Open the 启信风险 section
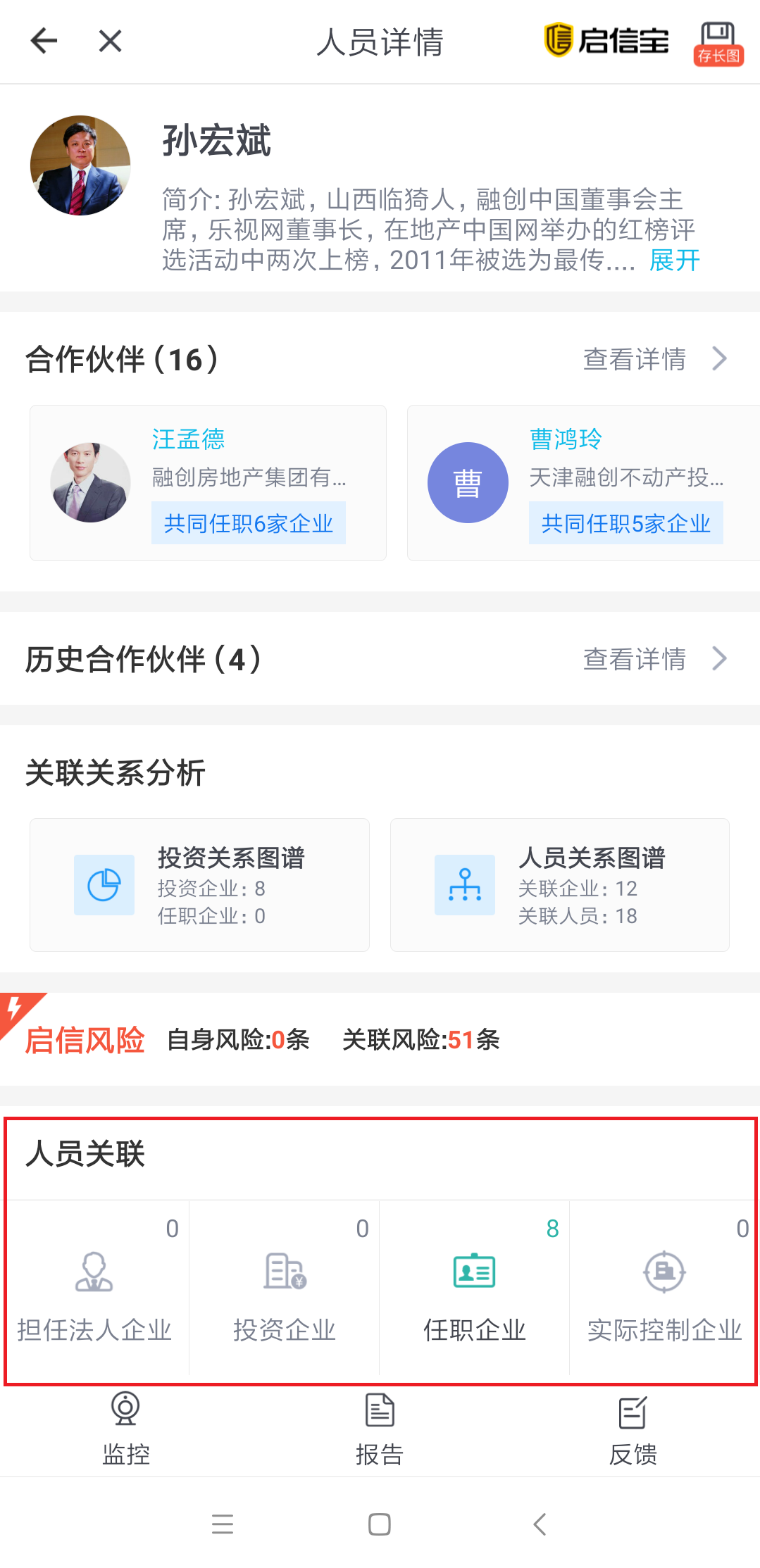This screenshot has height=1568, width=760. tap(85, 1040)
